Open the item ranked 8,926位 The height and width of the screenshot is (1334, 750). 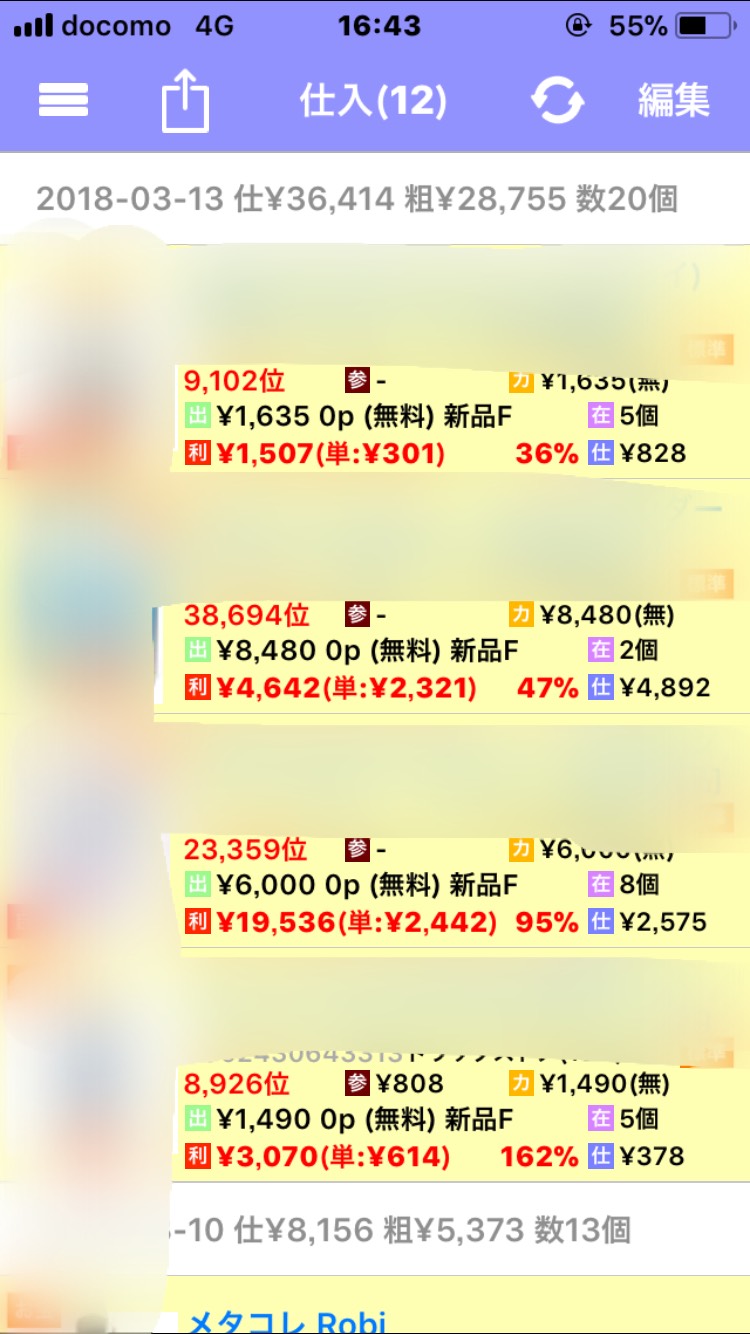375,1065
